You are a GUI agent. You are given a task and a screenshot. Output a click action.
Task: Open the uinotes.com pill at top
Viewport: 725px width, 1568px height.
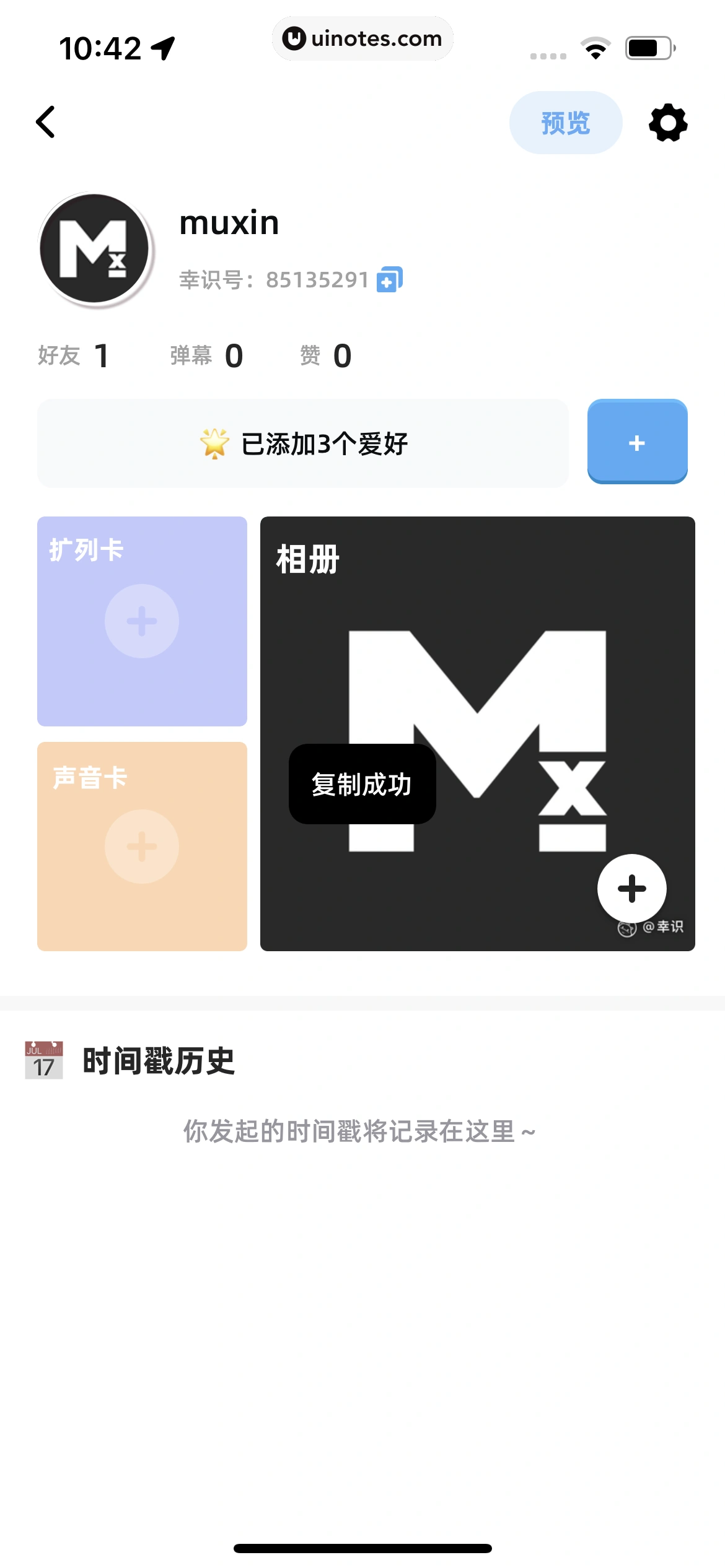(362, 38)
